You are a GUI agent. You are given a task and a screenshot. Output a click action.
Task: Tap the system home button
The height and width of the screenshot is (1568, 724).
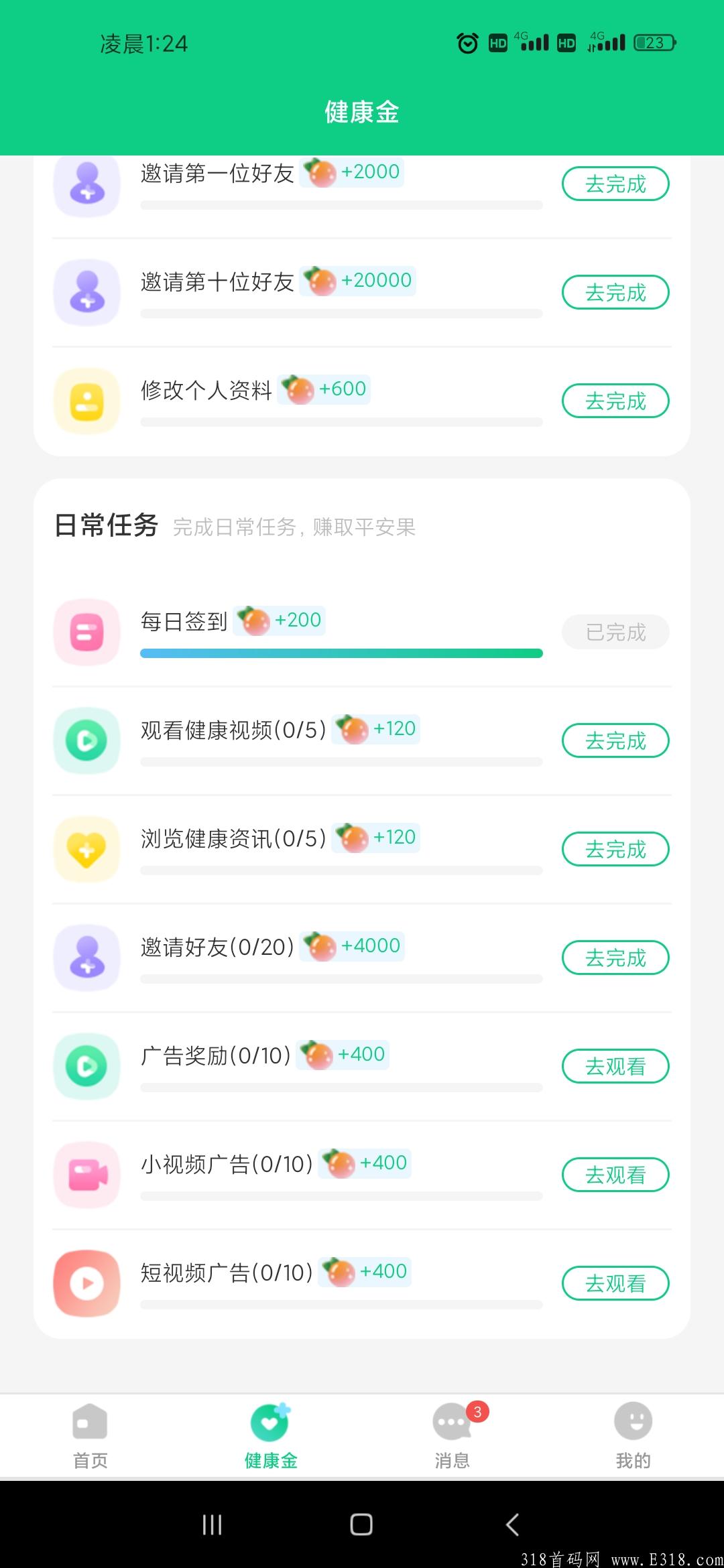coord(361,1524)
